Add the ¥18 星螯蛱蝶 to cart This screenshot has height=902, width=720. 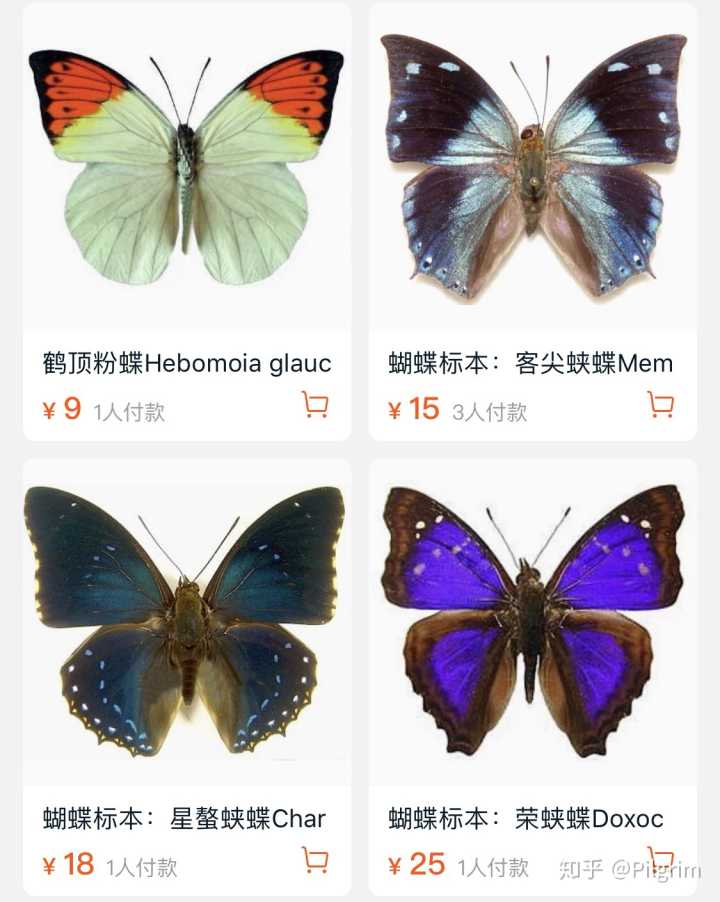[x=315, y=860]
